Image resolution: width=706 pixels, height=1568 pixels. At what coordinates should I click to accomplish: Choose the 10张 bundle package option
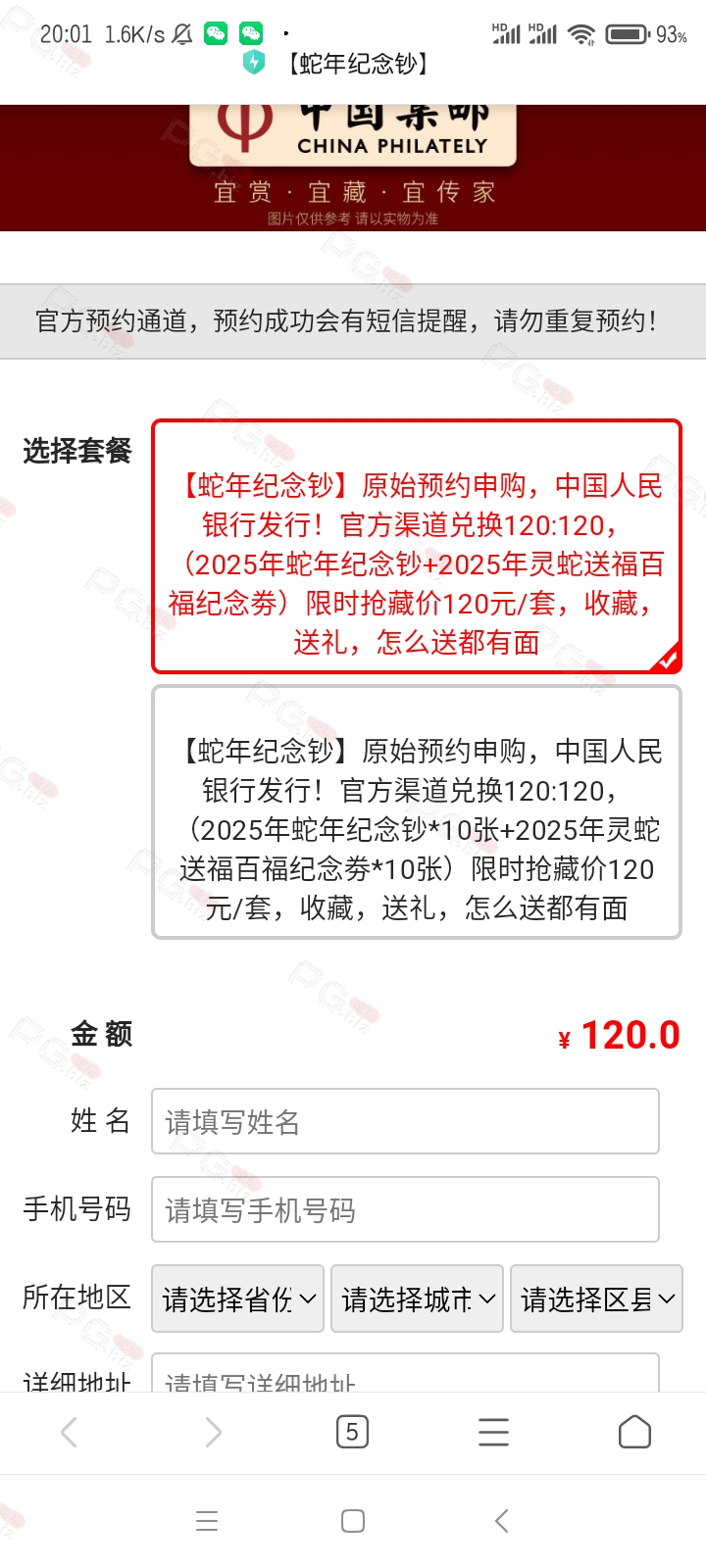coord(417,812)
